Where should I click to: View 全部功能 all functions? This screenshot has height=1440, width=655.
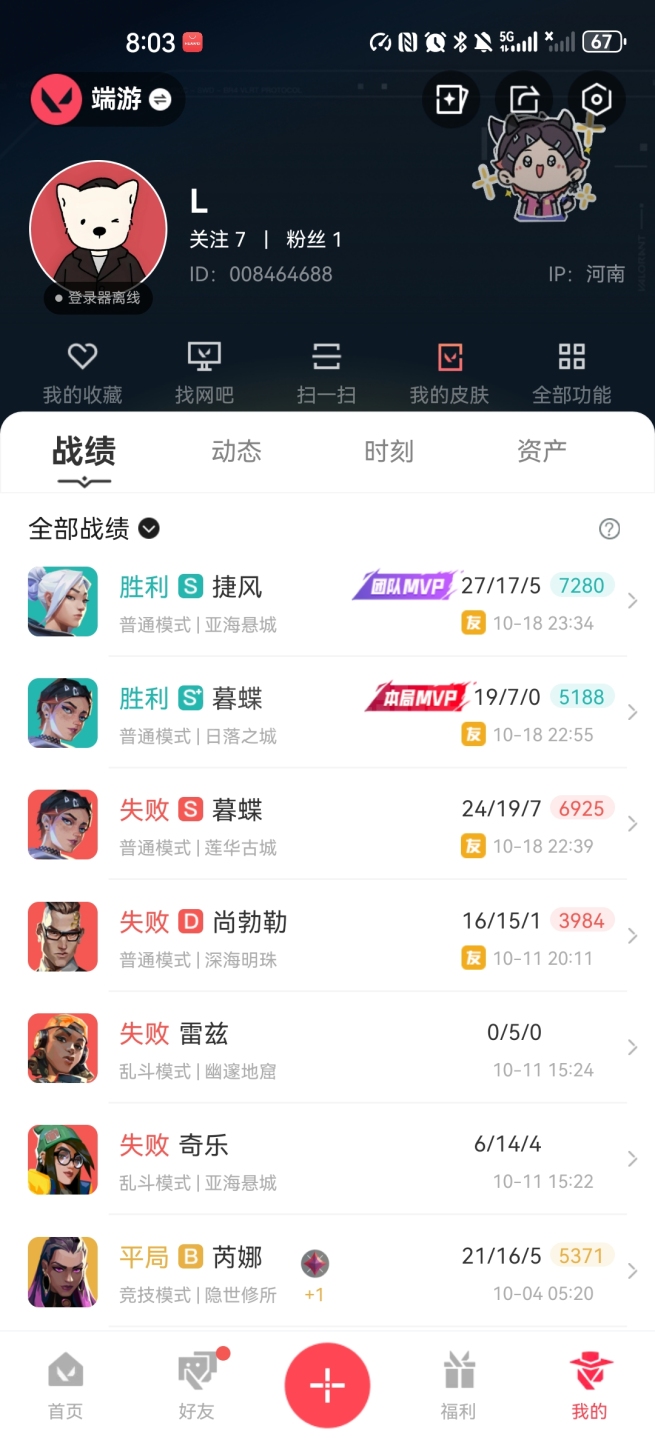tap(571, 373)
